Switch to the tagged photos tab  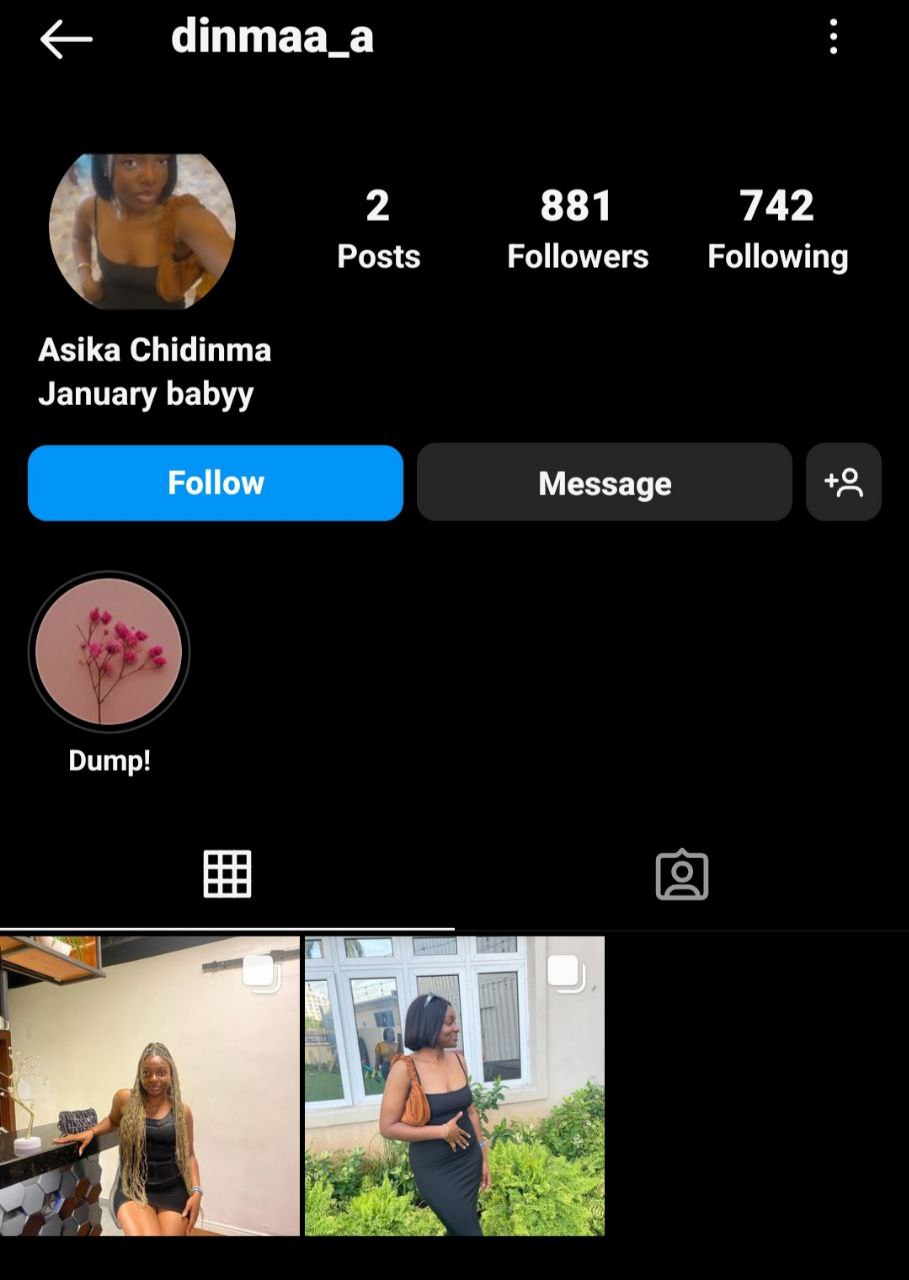[x=681, y=874]
